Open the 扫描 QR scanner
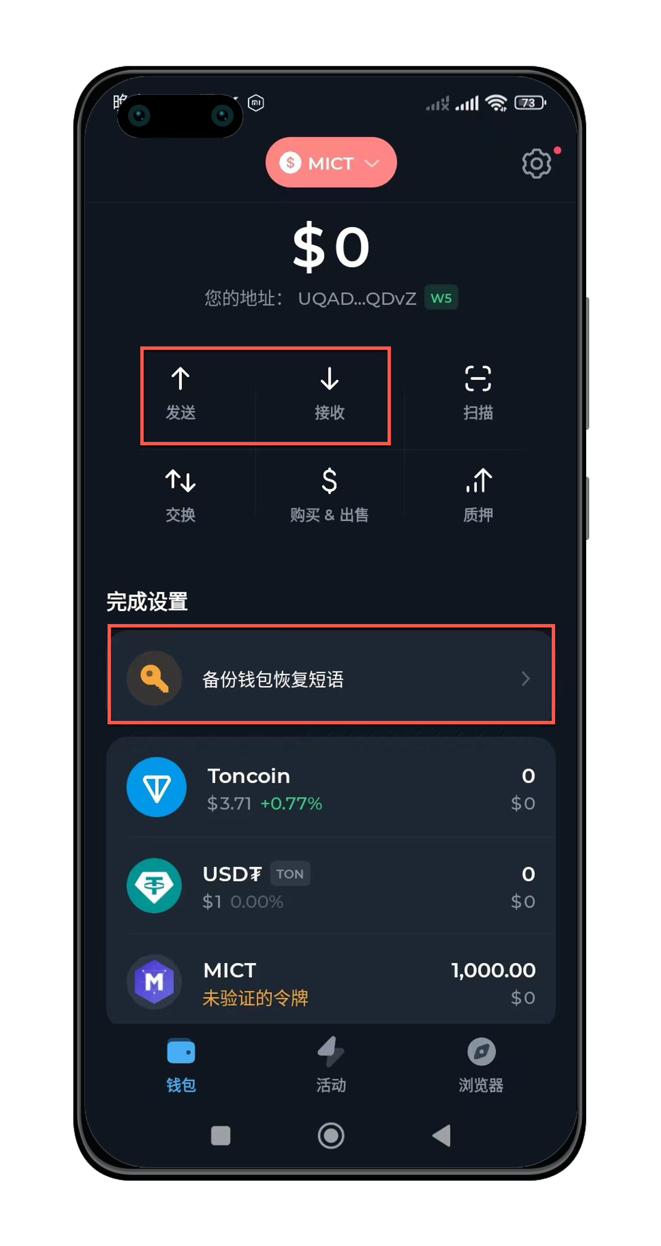The height and width of the screenshot is (1246, 661). 478,392
